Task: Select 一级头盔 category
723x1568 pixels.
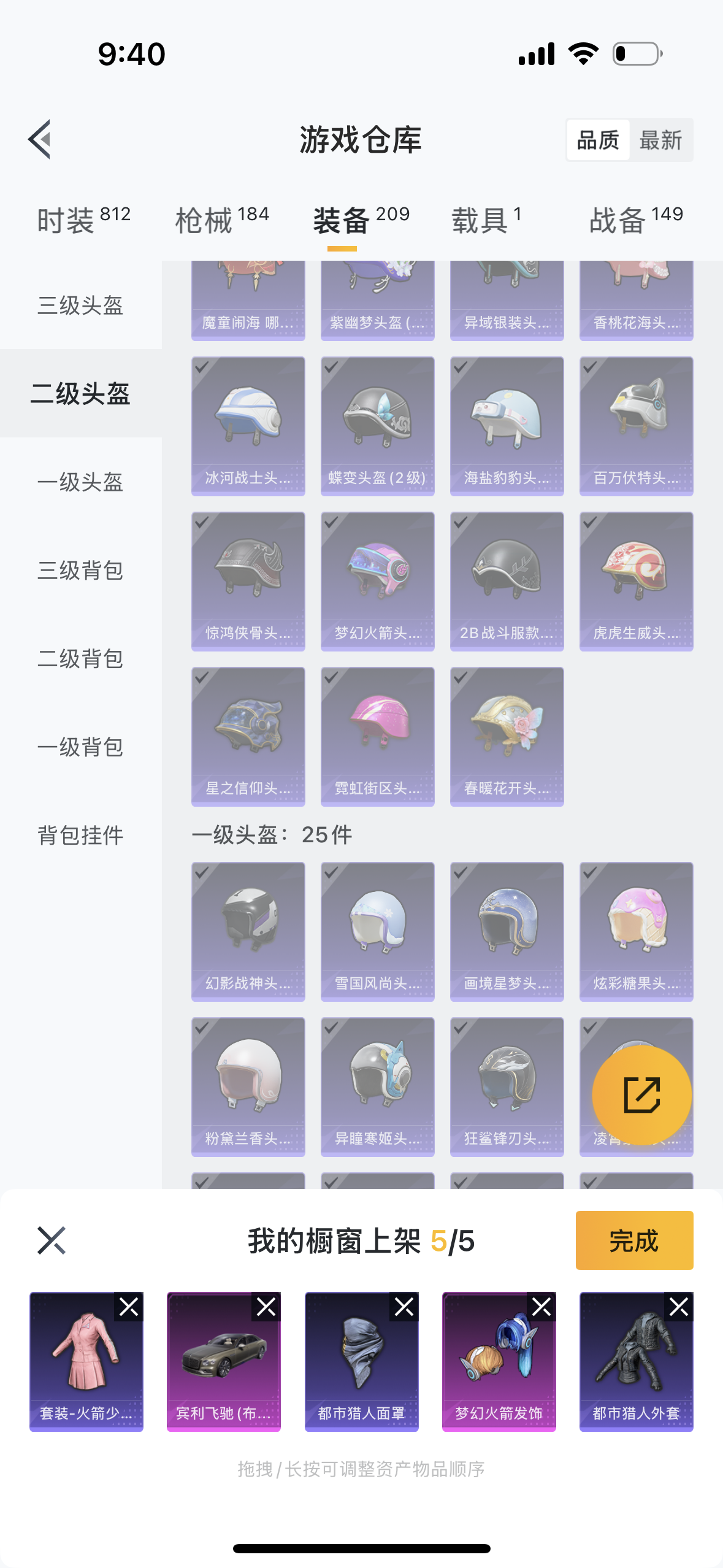Action: click(80, 482)
